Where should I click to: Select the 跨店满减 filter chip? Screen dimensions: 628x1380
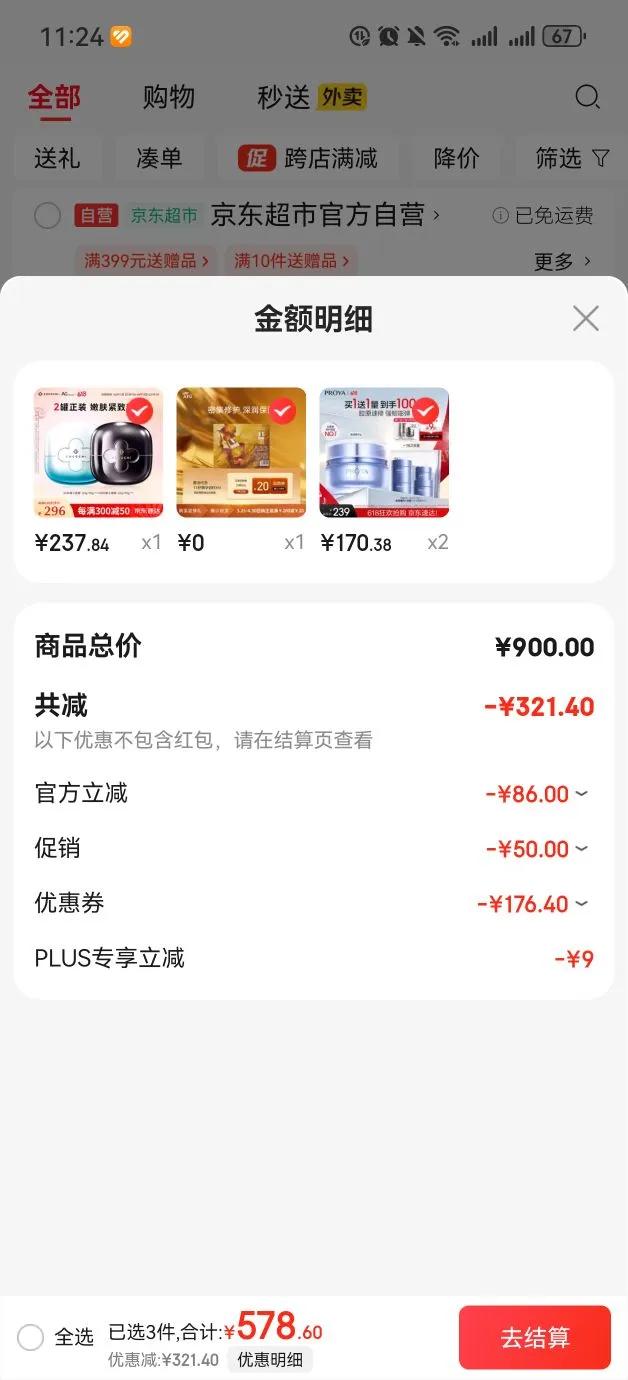tap(309, 158)
